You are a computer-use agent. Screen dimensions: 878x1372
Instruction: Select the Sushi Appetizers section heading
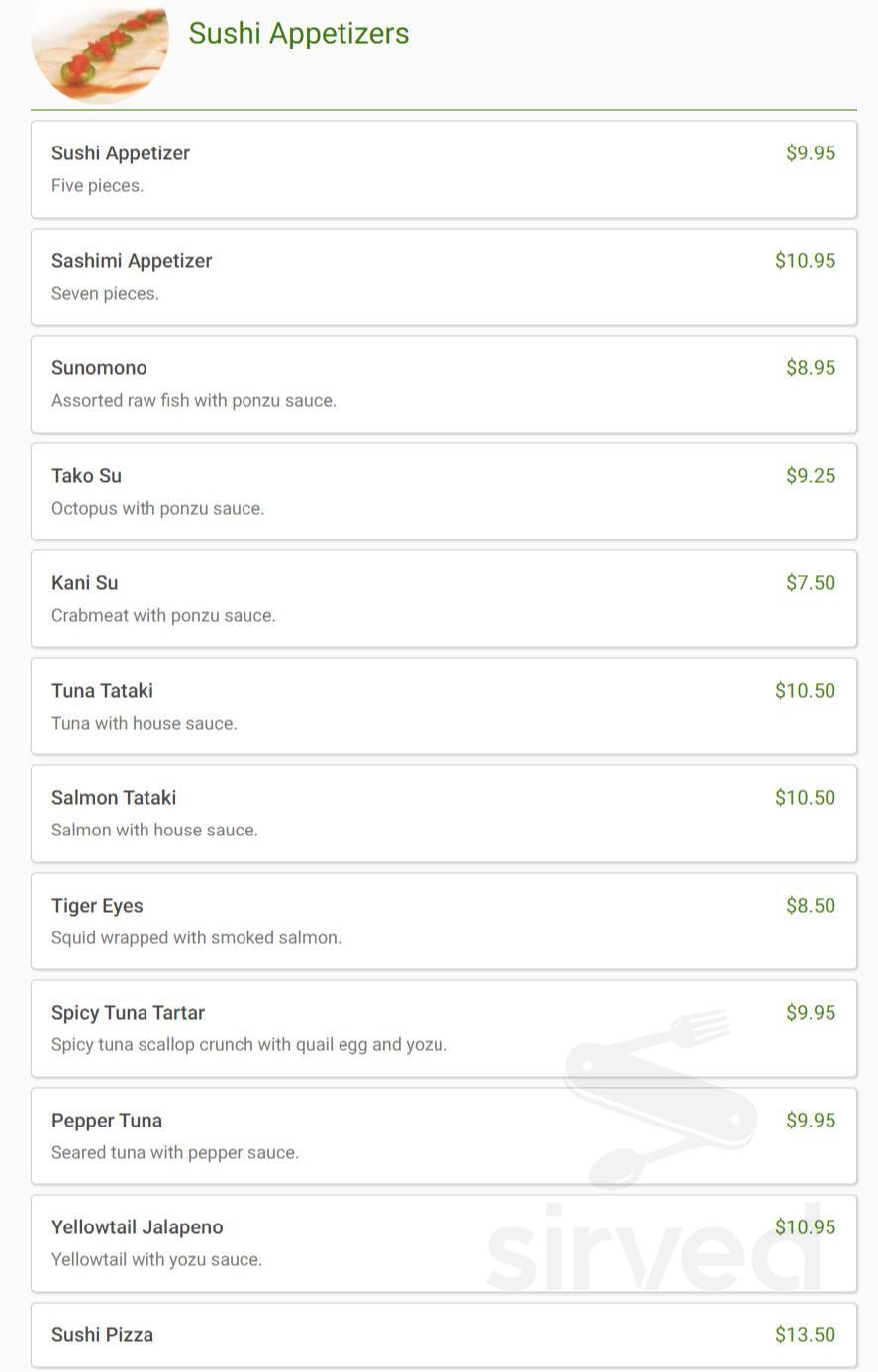coord(298,33)
